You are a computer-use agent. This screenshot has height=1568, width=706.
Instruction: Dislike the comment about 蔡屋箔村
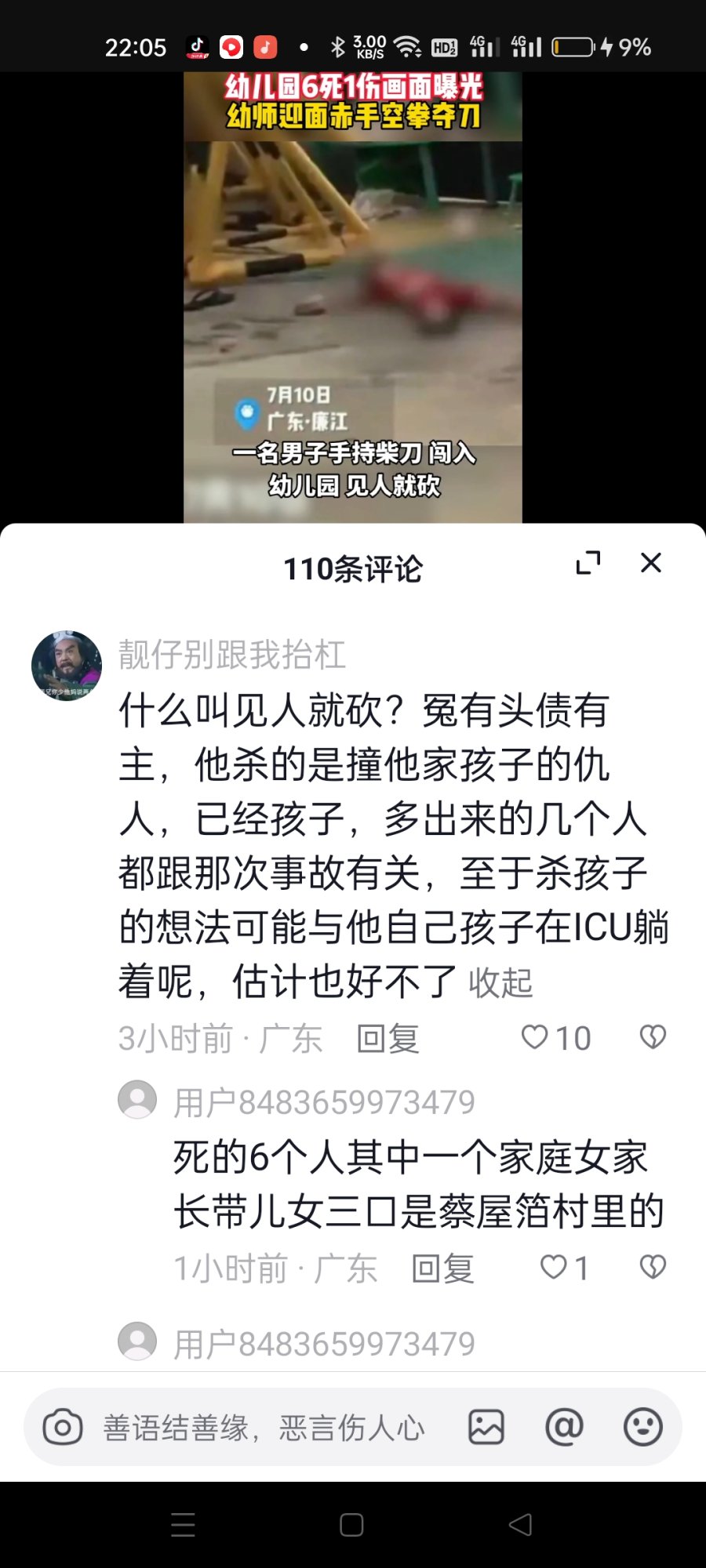(653, 1267)
